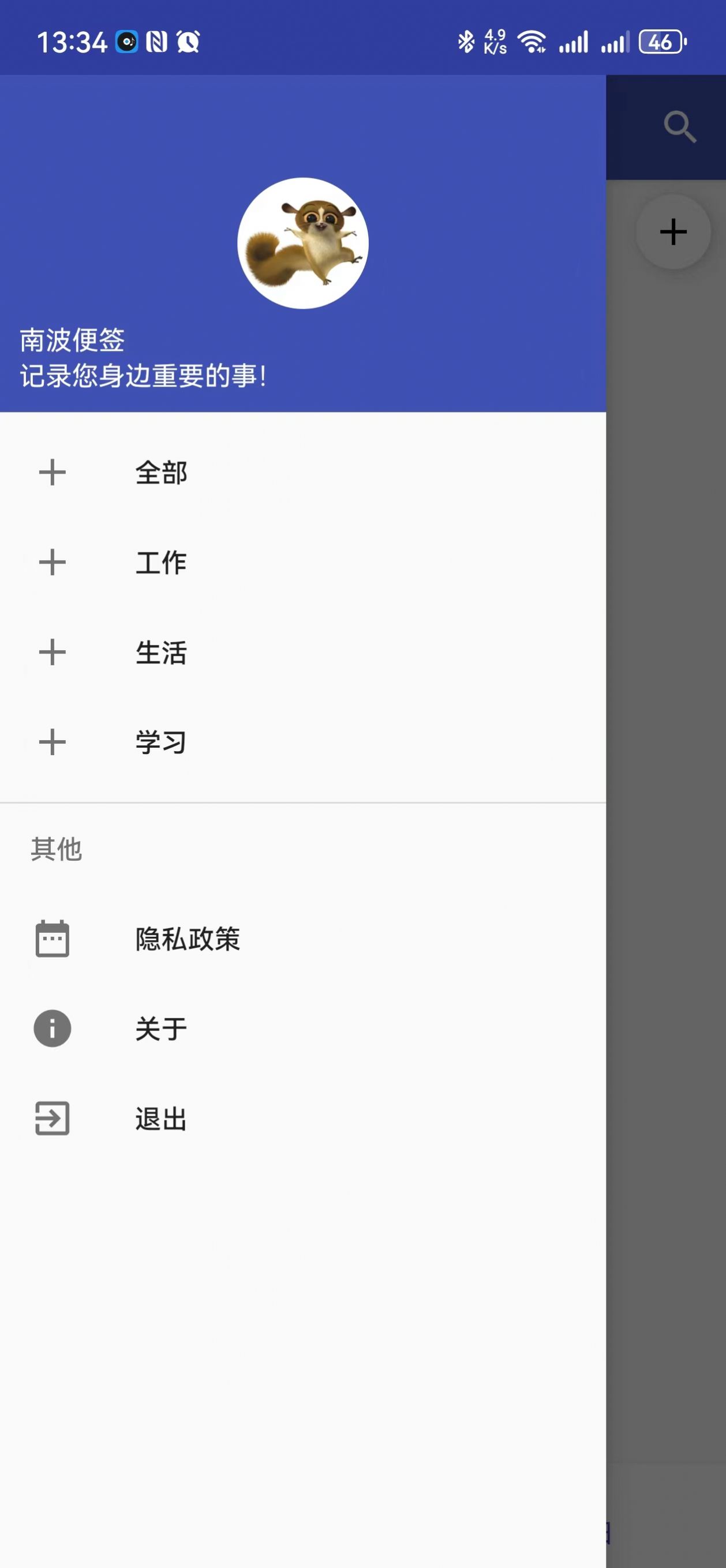Image resolution: width=726 pixels, height=1568 pixels.
Task: Tap the plus icon next to 工作
Action: [52, 562]
